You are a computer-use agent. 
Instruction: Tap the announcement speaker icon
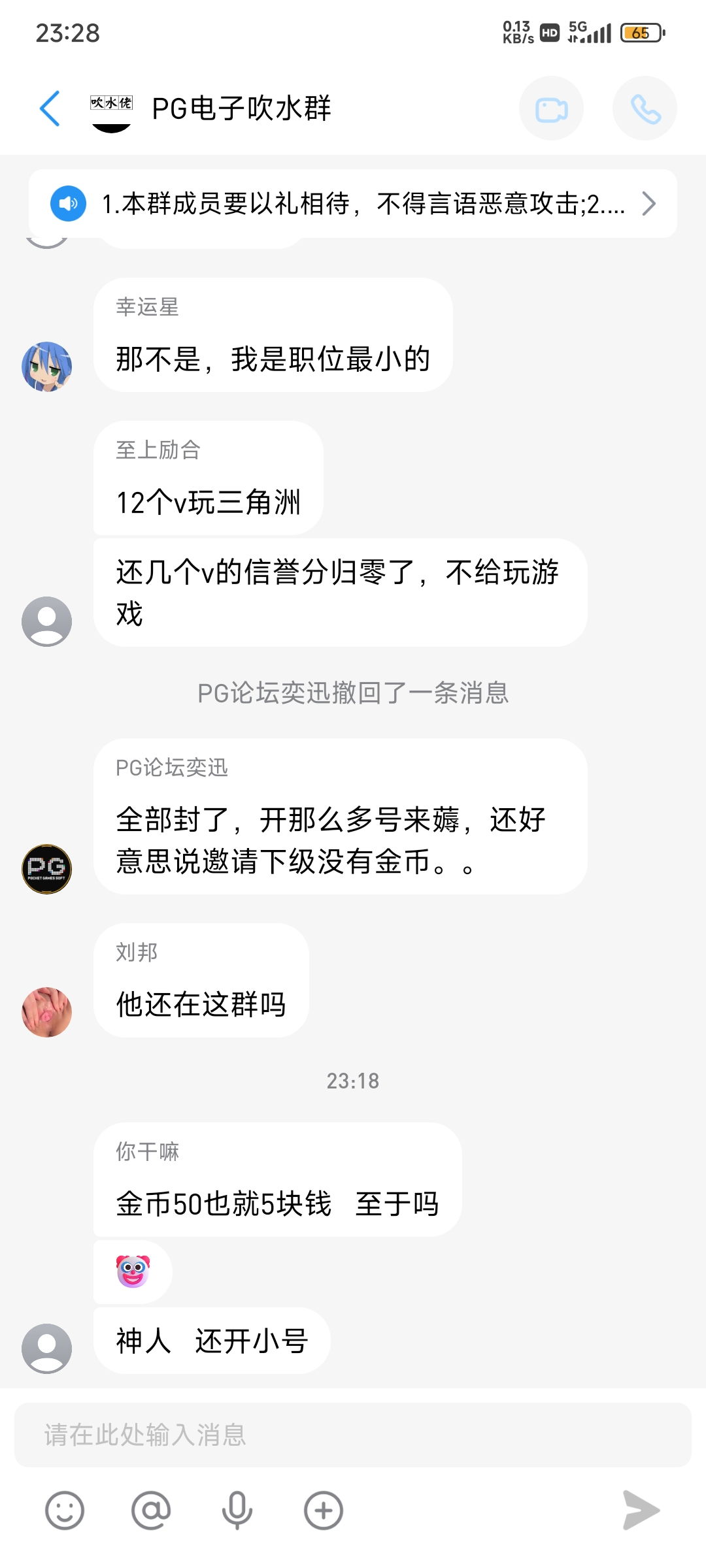coord(67,203)
